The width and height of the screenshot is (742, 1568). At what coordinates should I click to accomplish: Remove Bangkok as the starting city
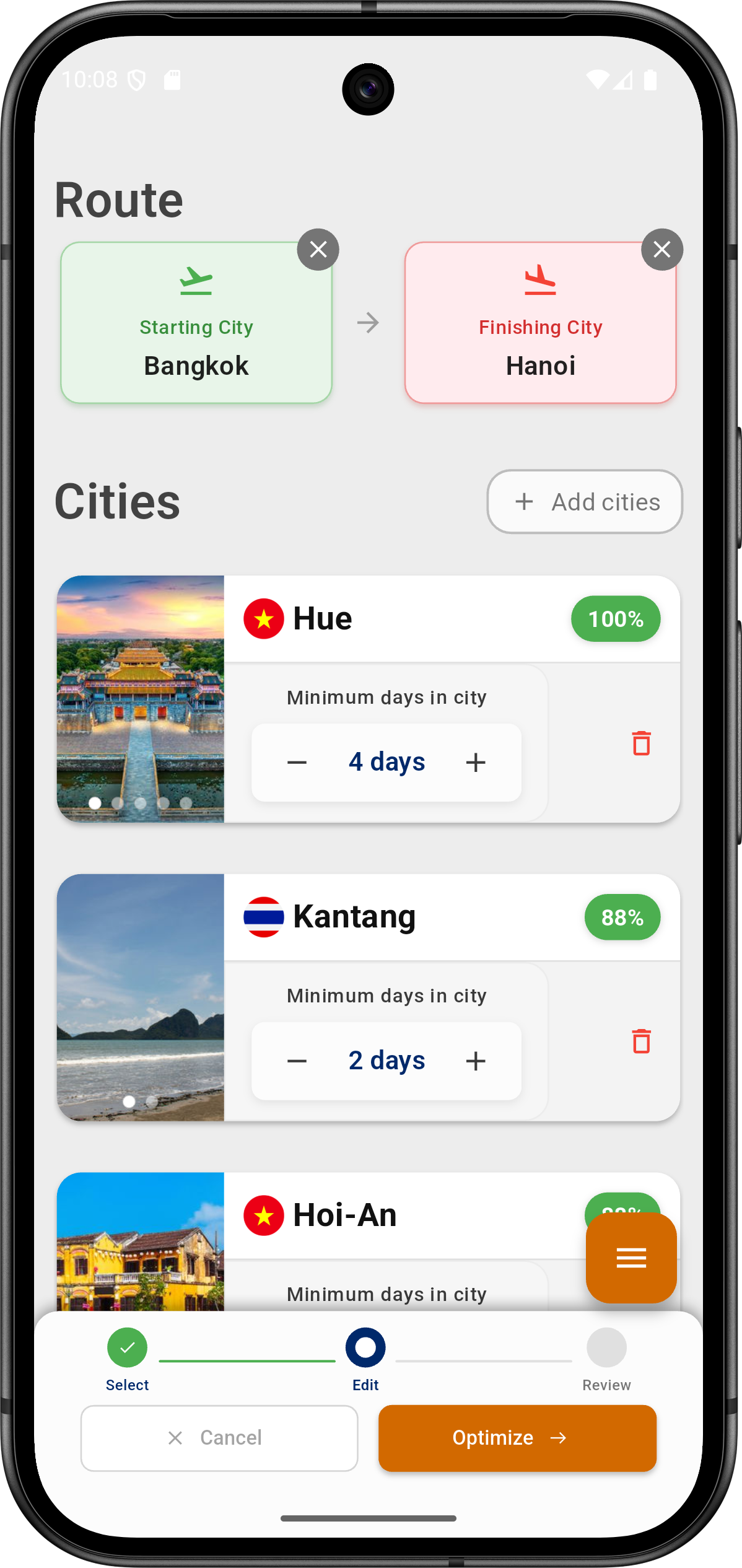point(318,250)
